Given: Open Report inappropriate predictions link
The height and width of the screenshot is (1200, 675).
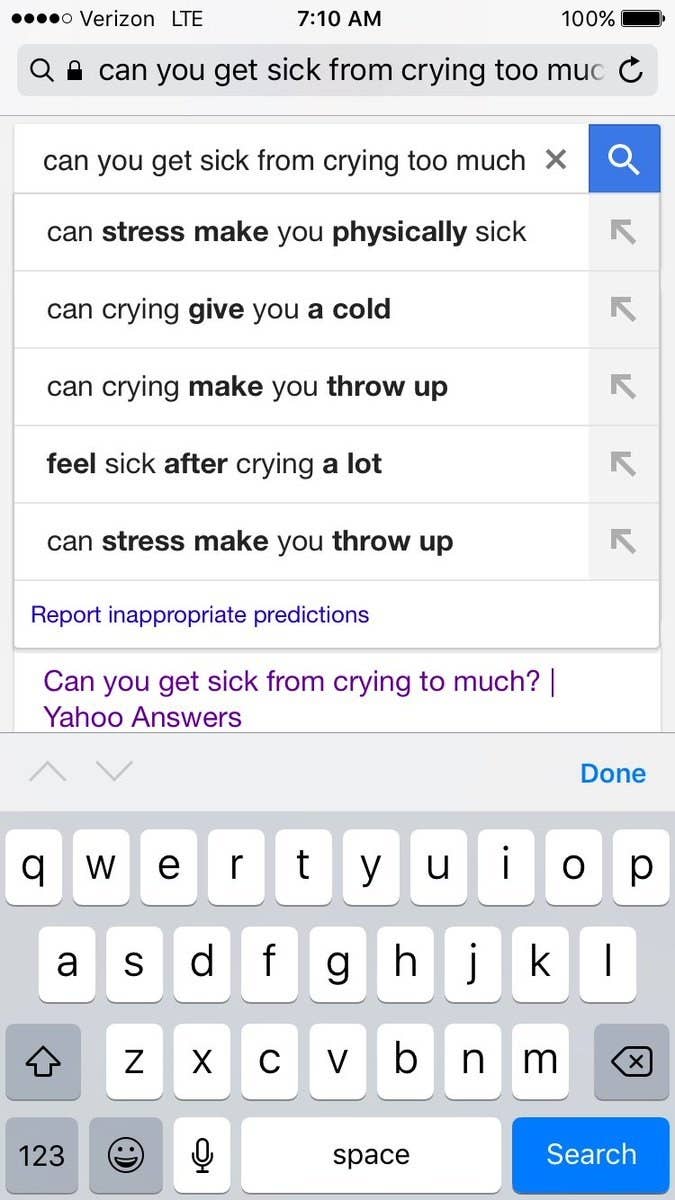Looking at the screenshot, I should (x=200, y=615).
